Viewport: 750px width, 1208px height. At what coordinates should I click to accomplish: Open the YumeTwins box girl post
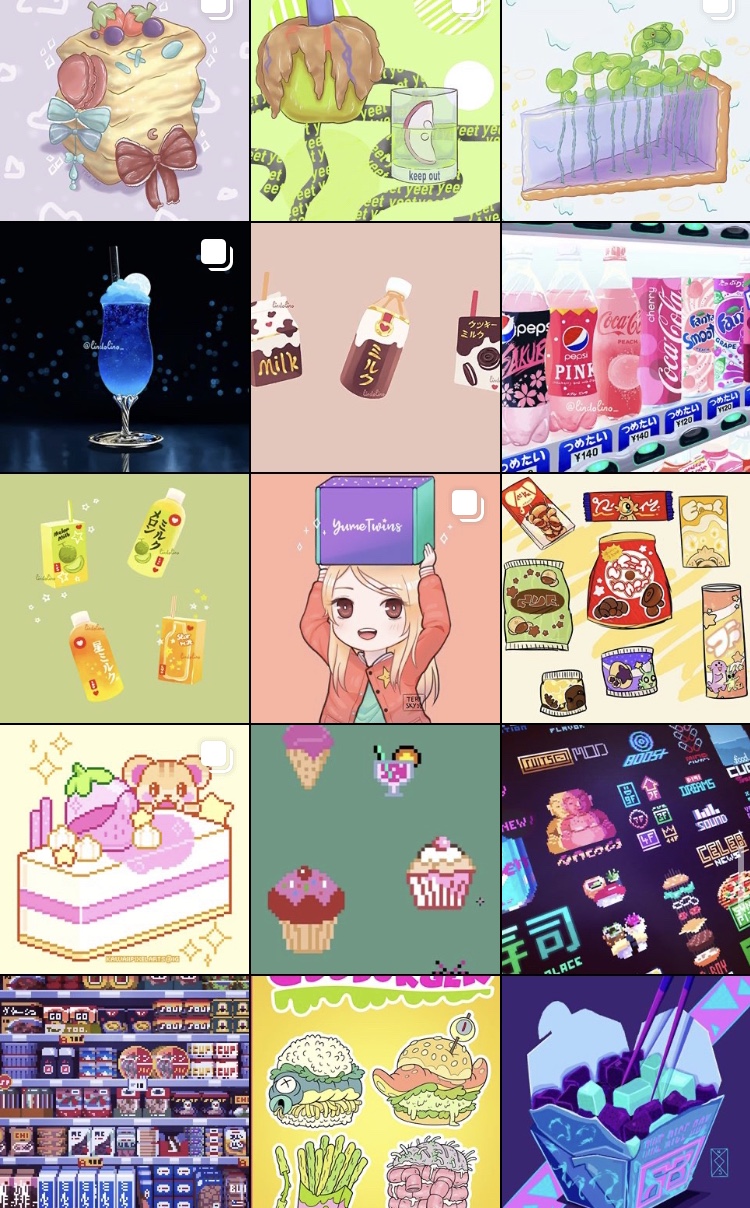pos(375,598)
